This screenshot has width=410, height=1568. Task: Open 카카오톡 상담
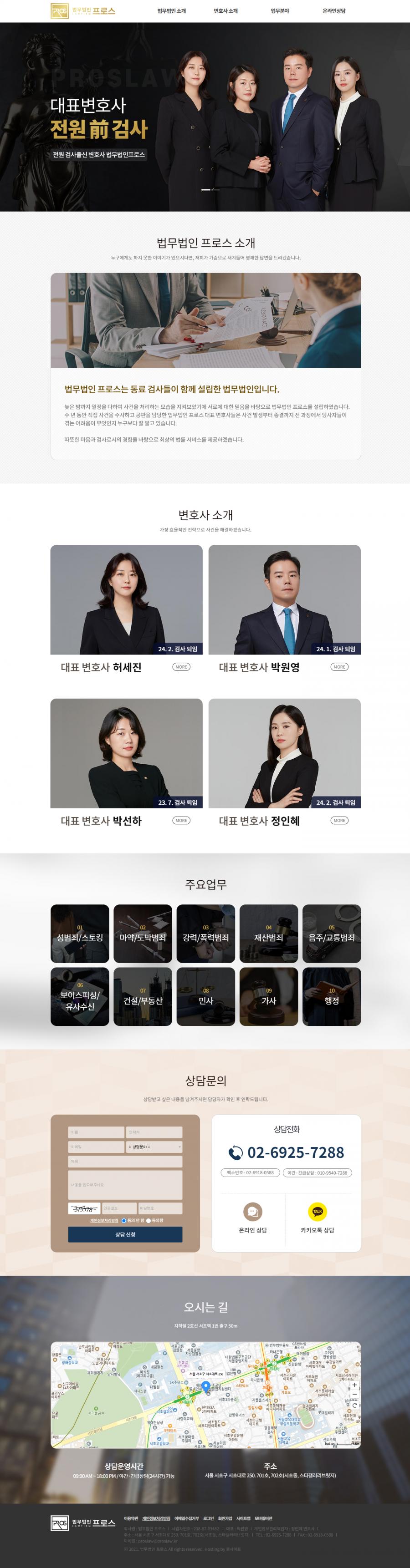[318, 1218]
